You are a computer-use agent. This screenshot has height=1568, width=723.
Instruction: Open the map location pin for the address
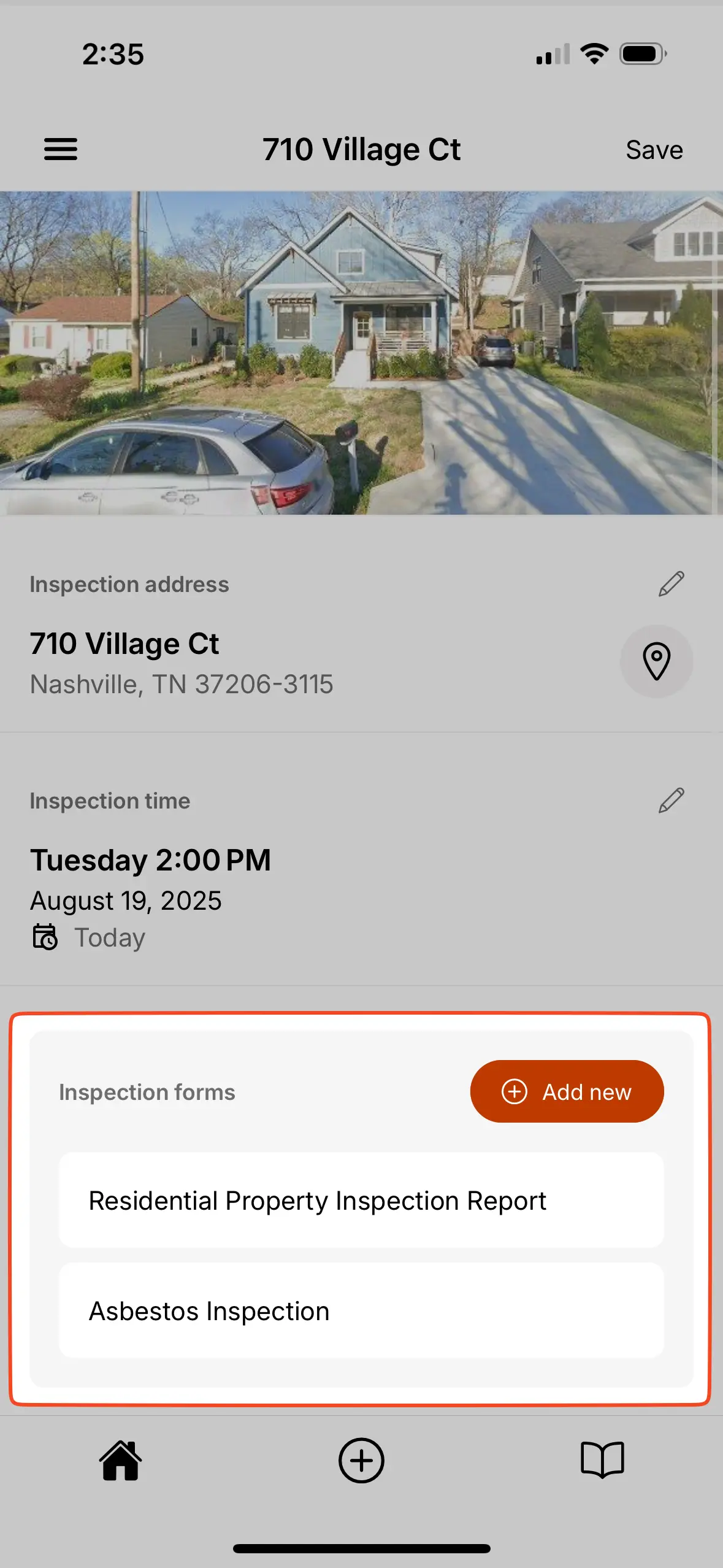pos(656,661)
